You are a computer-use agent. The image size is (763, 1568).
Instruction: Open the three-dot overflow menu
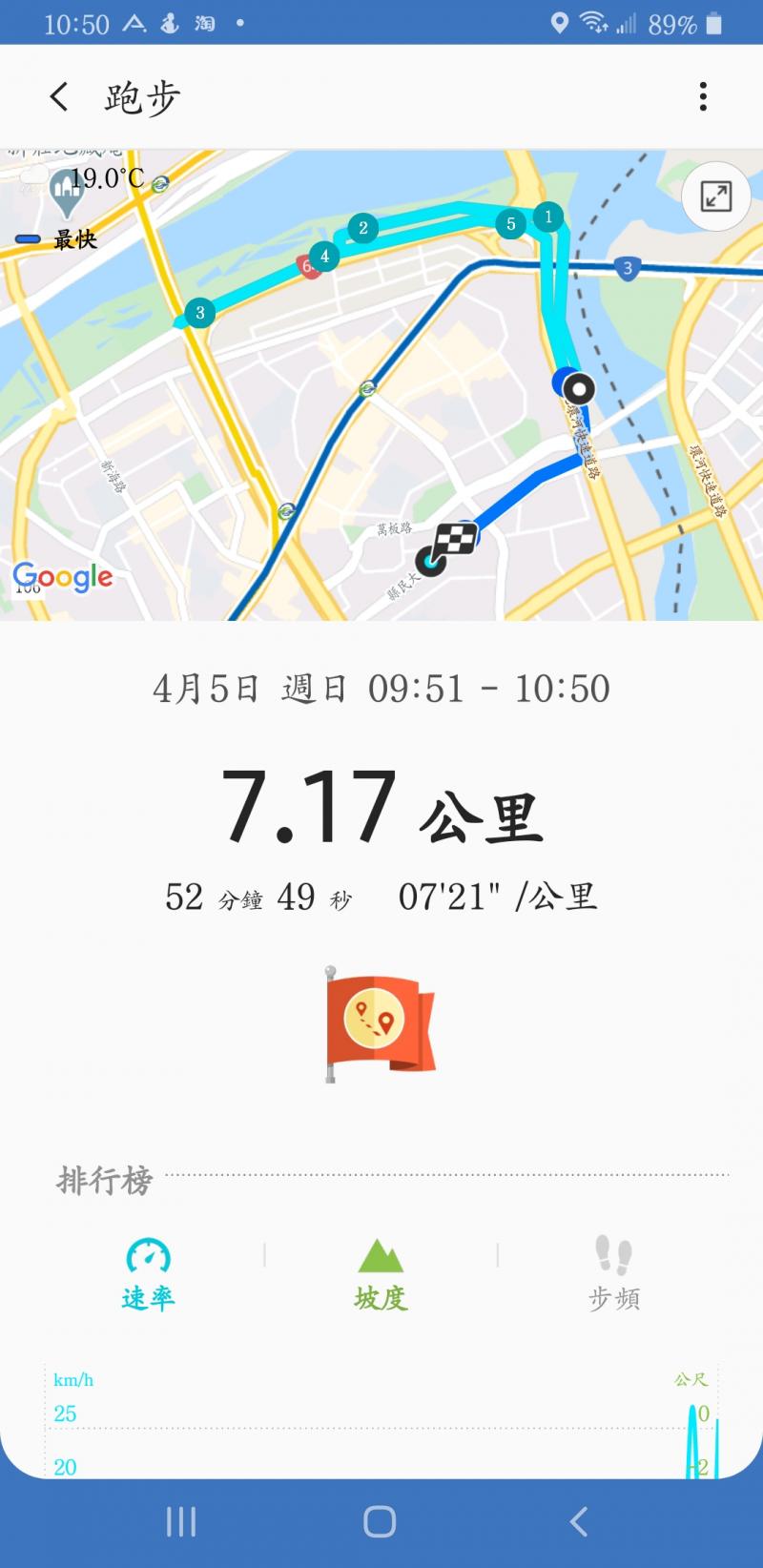703,96
